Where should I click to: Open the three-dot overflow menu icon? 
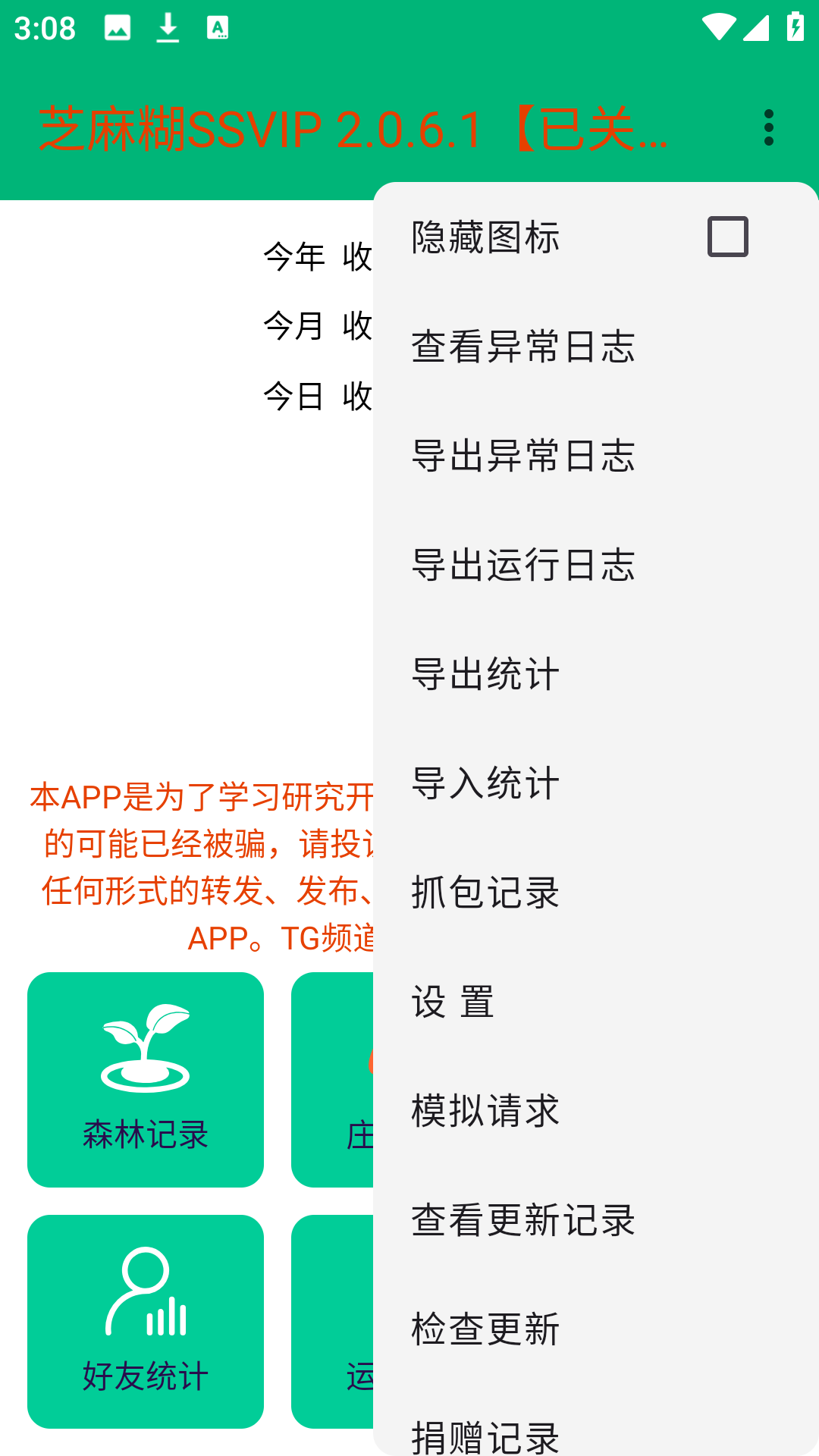tap(768, 126)
